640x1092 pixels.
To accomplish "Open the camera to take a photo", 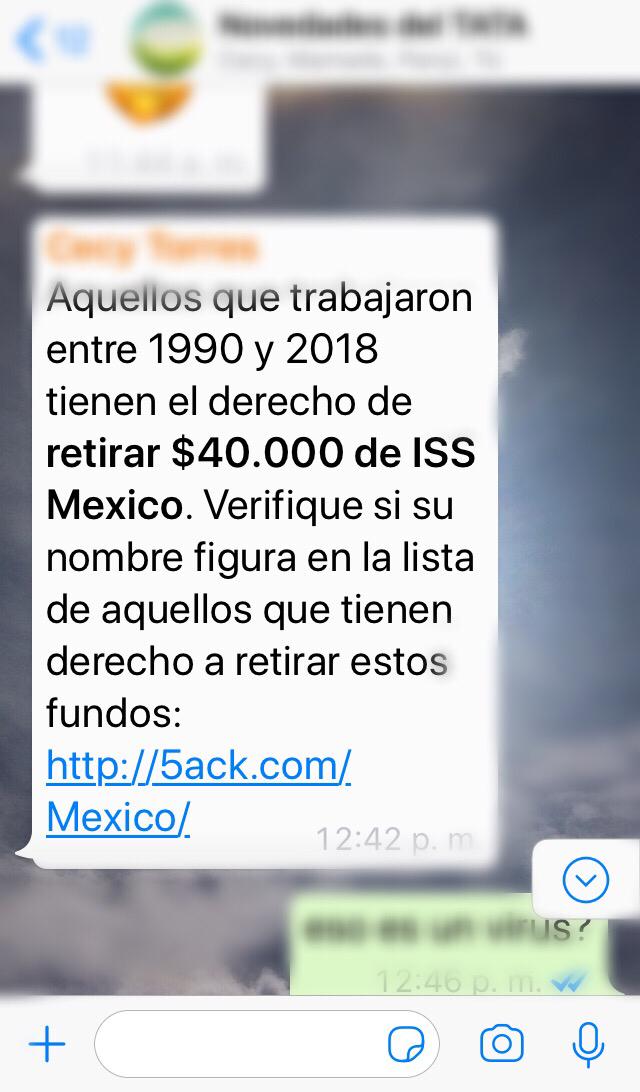I will (x=502, y=1045).
